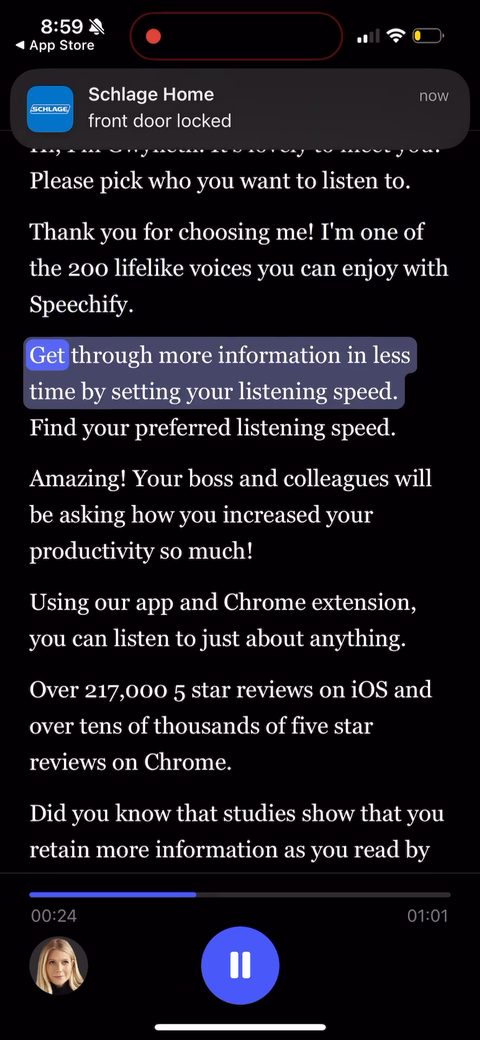Image resolution: width=480 pixels, height=1040 pixels.
Task: Open the voice selector avatar
Action: click(x=58, y=965)
